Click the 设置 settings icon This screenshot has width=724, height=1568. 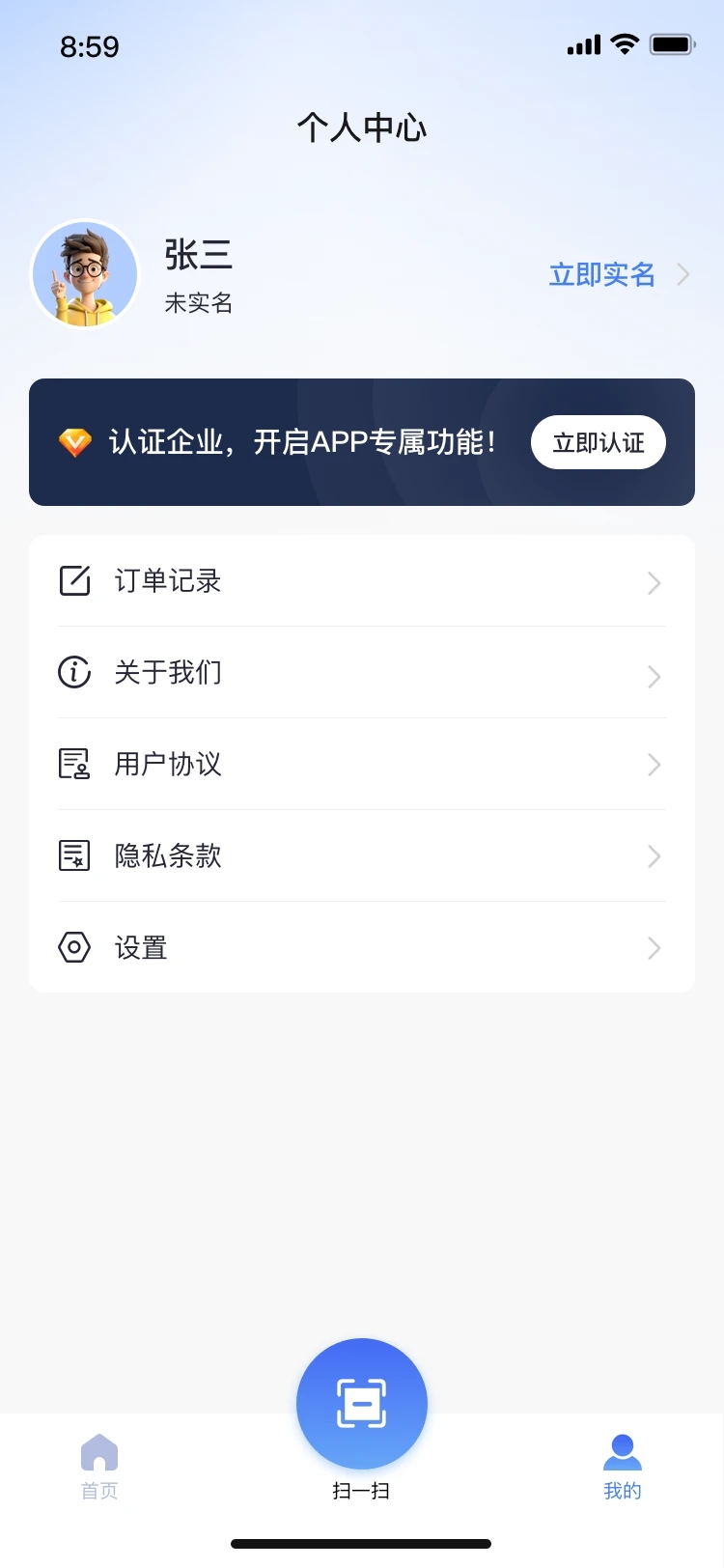pos(74,948)
